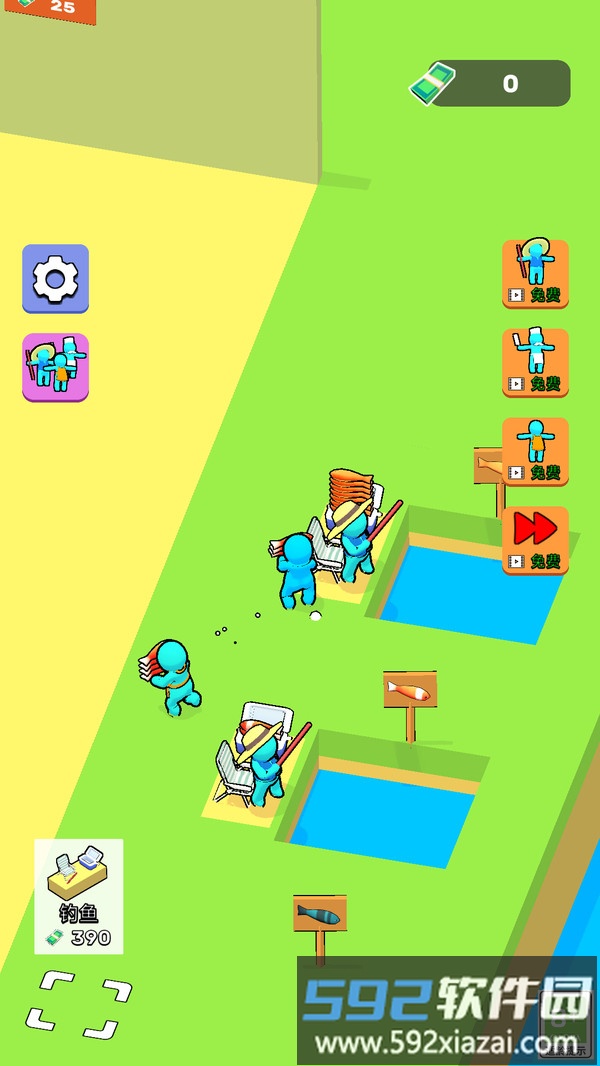Open the staff characters menu
Viewport: 600px width, 1066px height.
pyautogui.click(x=55, y=367)
